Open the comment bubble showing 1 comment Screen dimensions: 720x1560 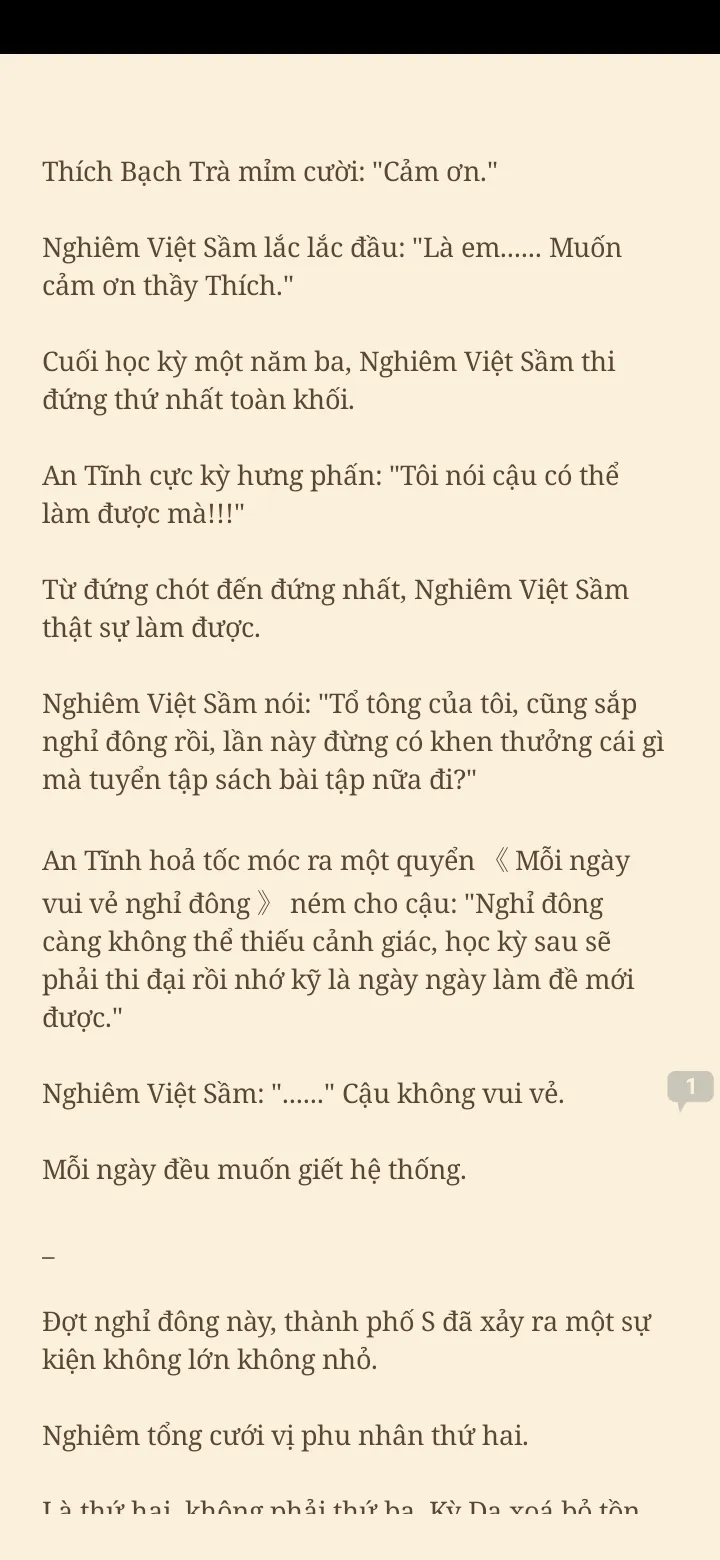690,1089
